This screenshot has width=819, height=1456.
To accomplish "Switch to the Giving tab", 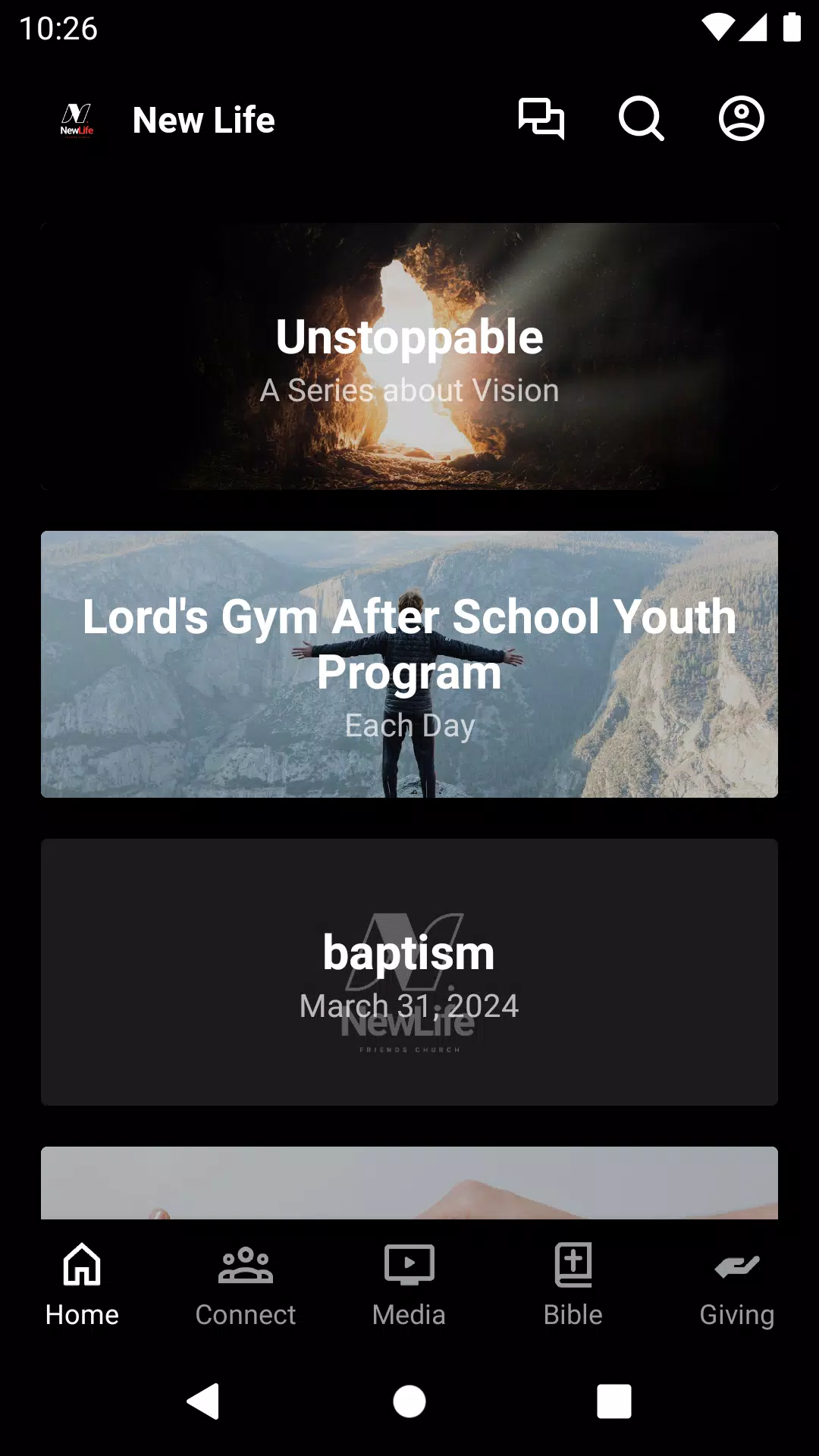I will click(x=737, y=1286).
